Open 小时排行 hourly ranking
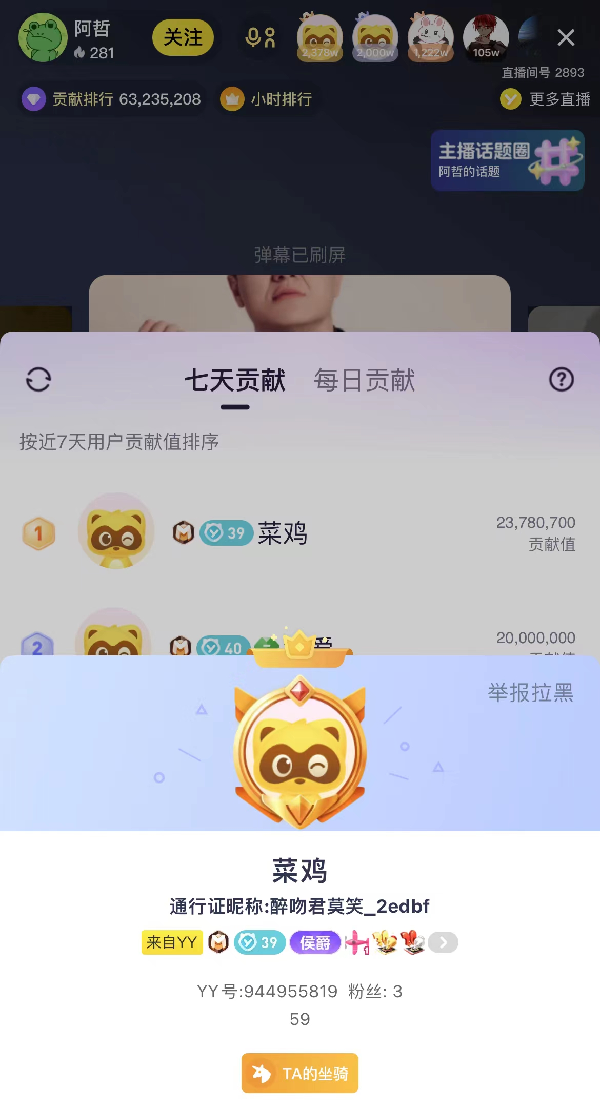Screen dimensions: 600x1112 [x=267, y=99]
